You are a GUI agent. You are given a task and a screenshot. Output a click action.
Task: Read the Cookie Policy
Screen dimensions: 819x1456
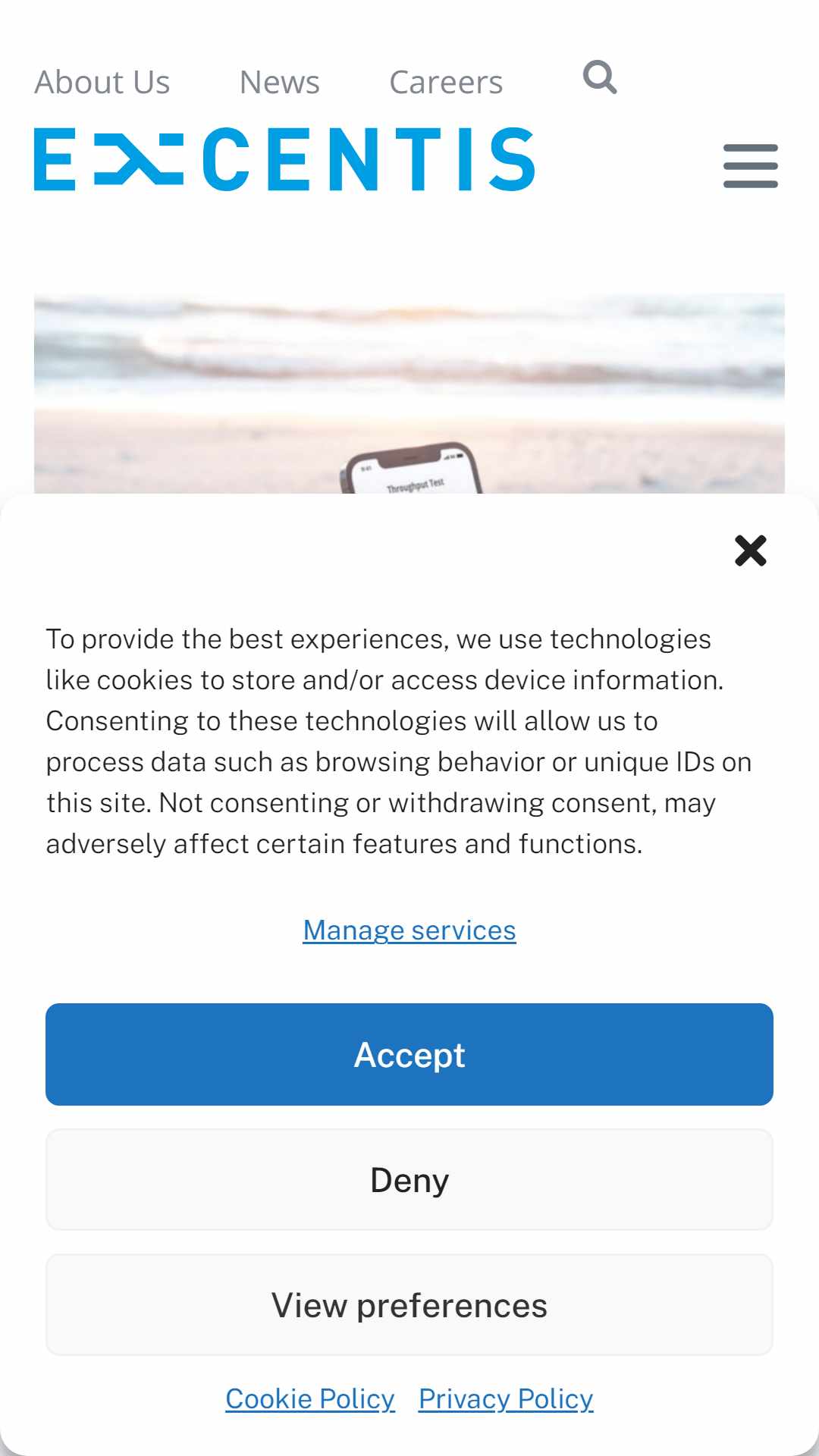coord(310,1398)
